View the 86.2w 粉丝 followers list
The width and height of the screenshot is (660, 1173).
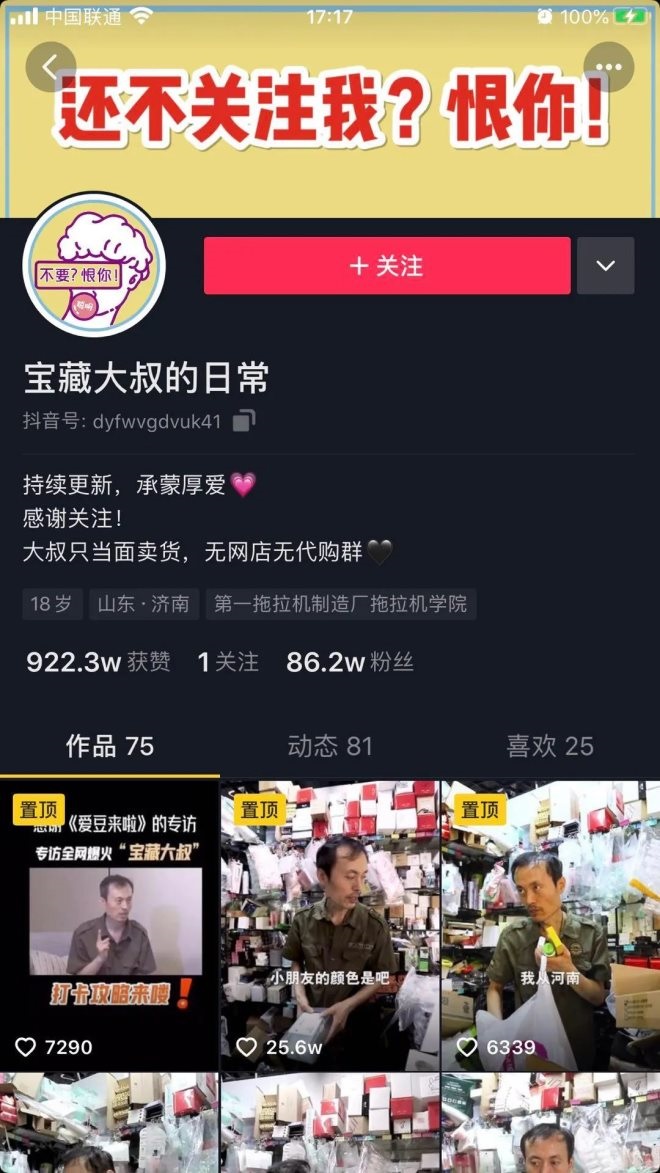click(349, 662)
